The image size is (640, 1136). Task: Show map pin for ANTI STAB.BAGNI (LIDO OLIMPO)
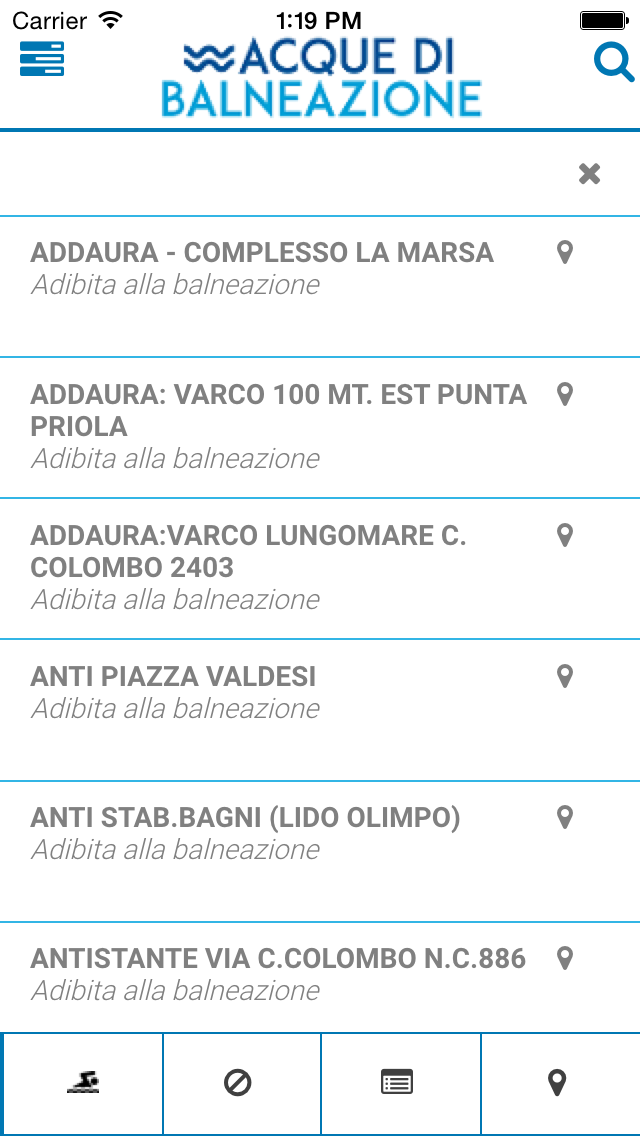(565, 818)
